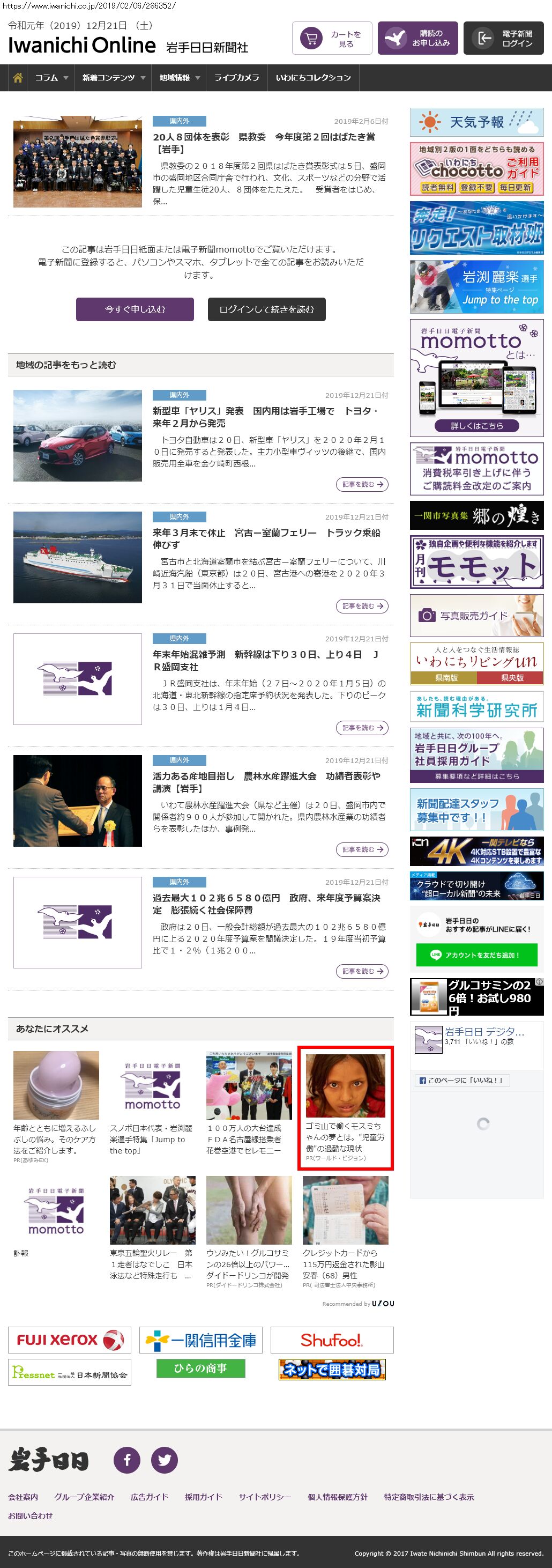Open the subscription application button
552x1568 pixels.
click(417, 39)
